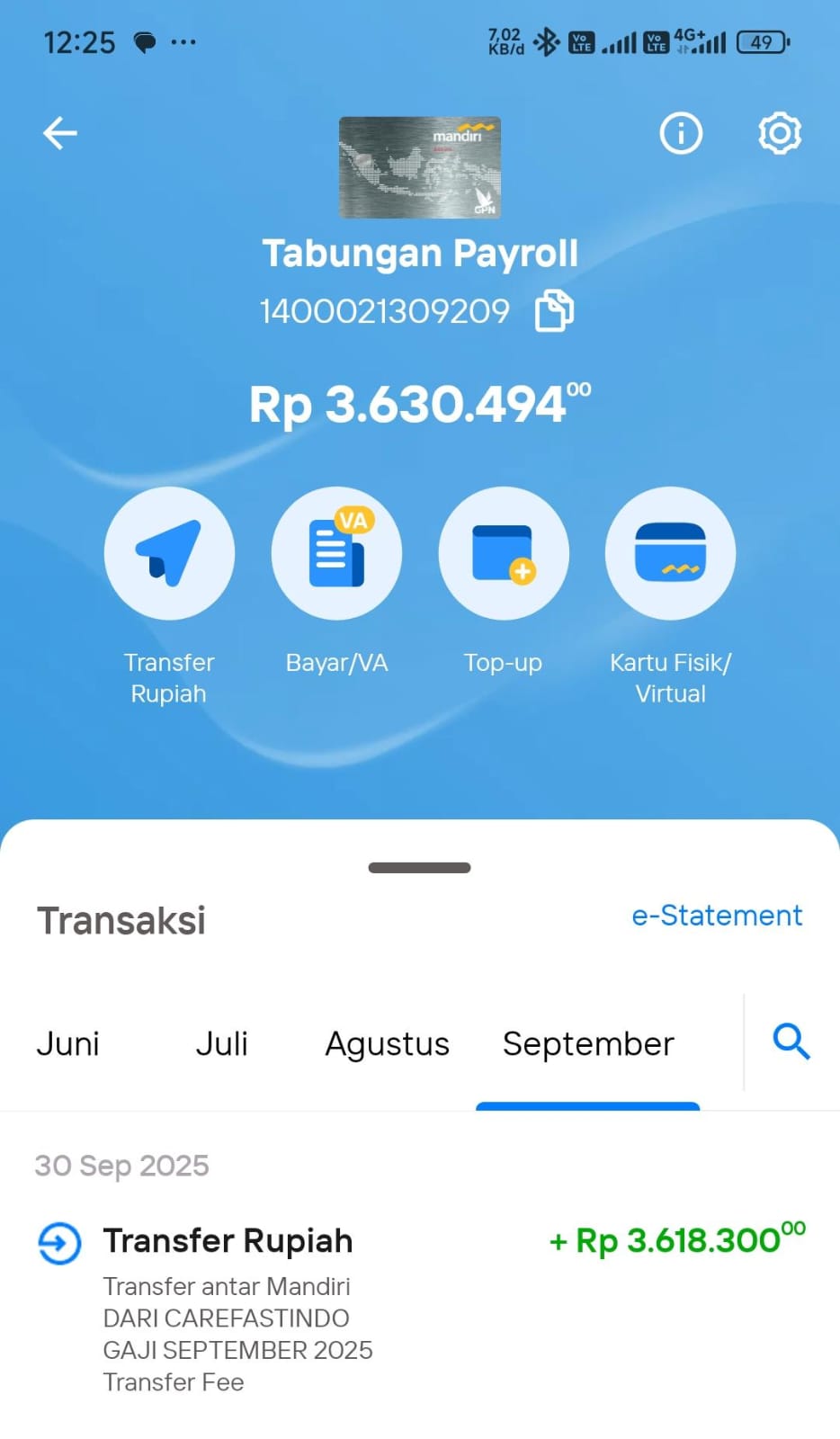Screen dimensions: 840x1439
Task: Search transactions with the magnifier icon
Action: (791, 1042)
